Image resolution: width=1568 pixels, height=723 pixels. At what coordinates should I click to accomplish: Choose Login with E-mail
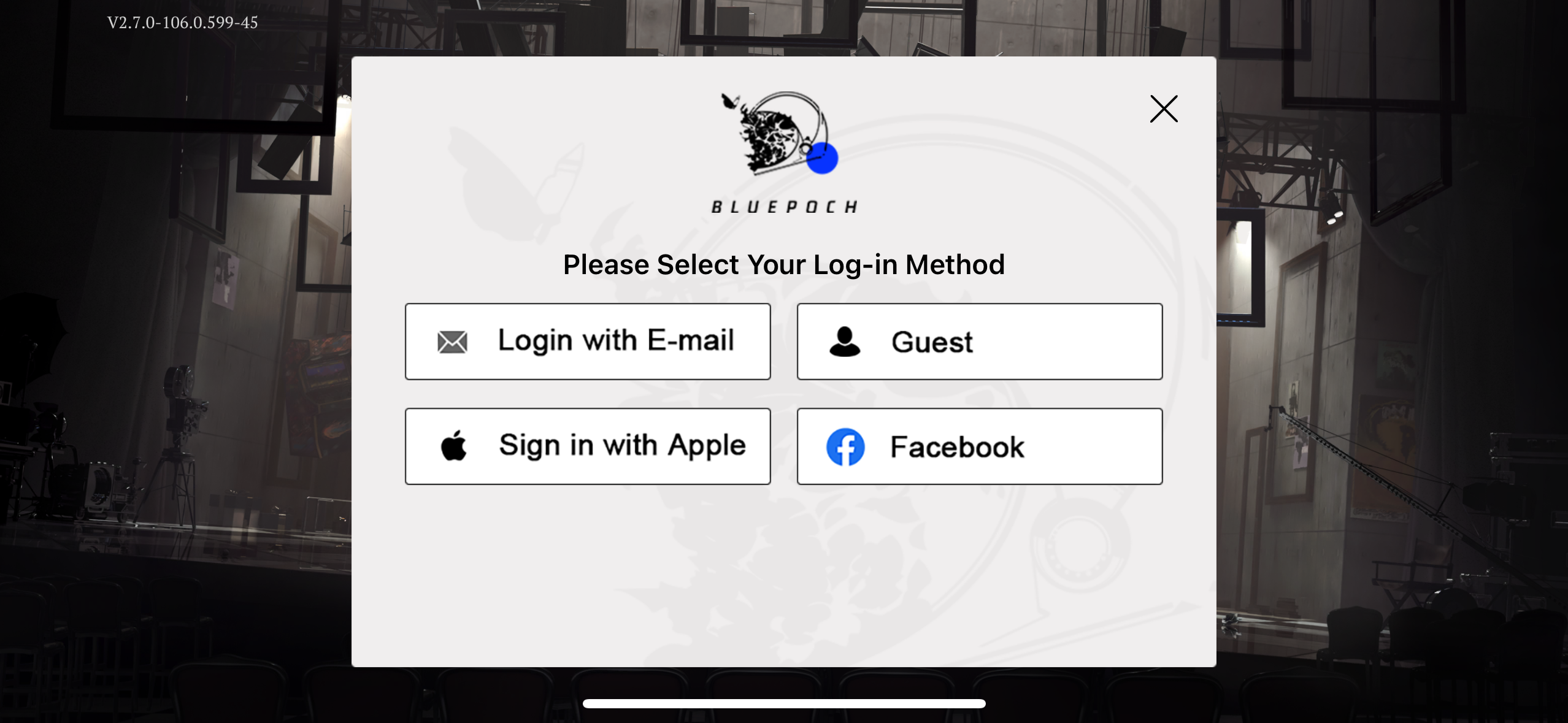(588, 342)
